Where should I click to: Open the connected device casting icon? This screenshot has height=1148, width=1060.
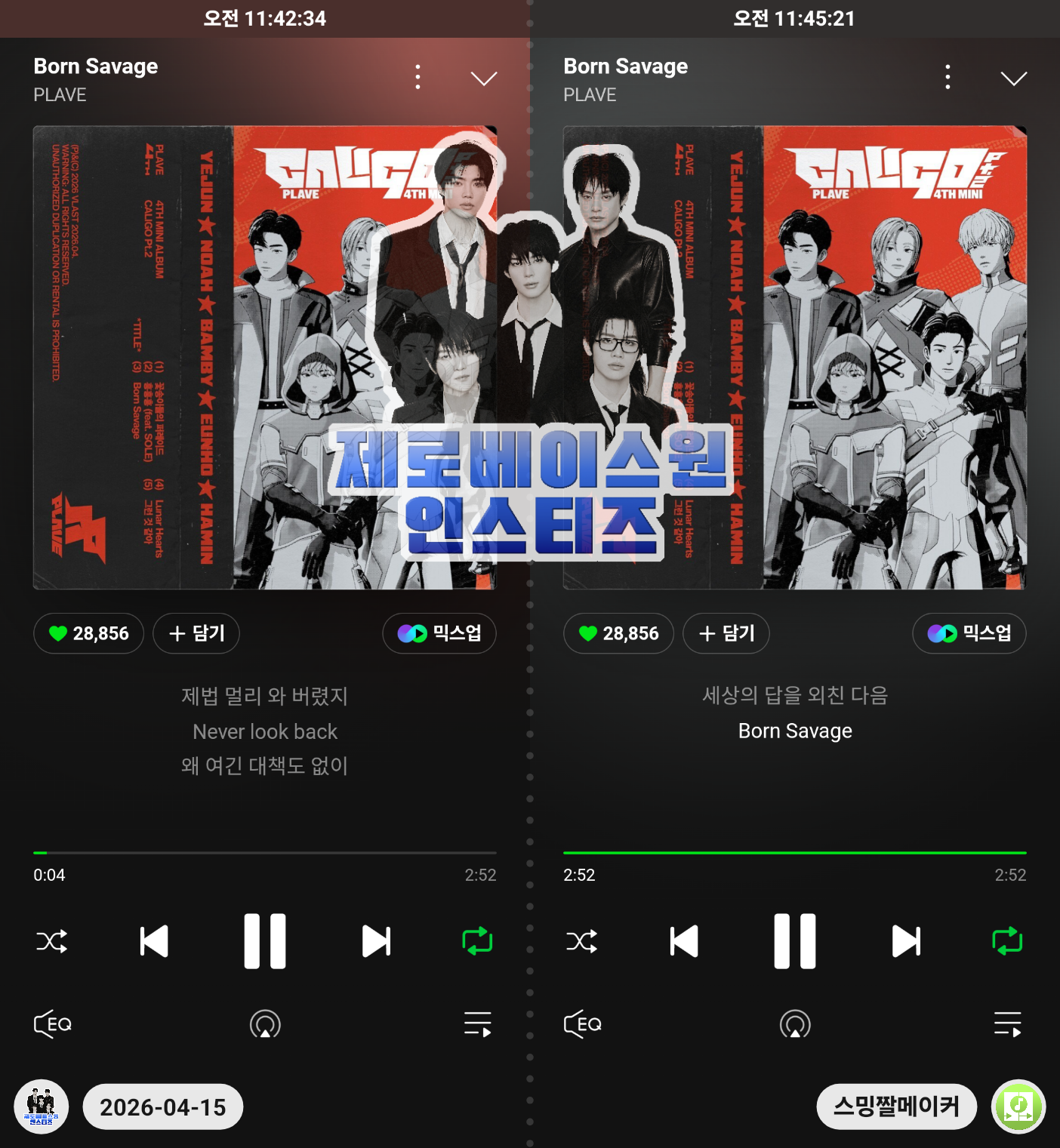click(x=263, y=1024)
